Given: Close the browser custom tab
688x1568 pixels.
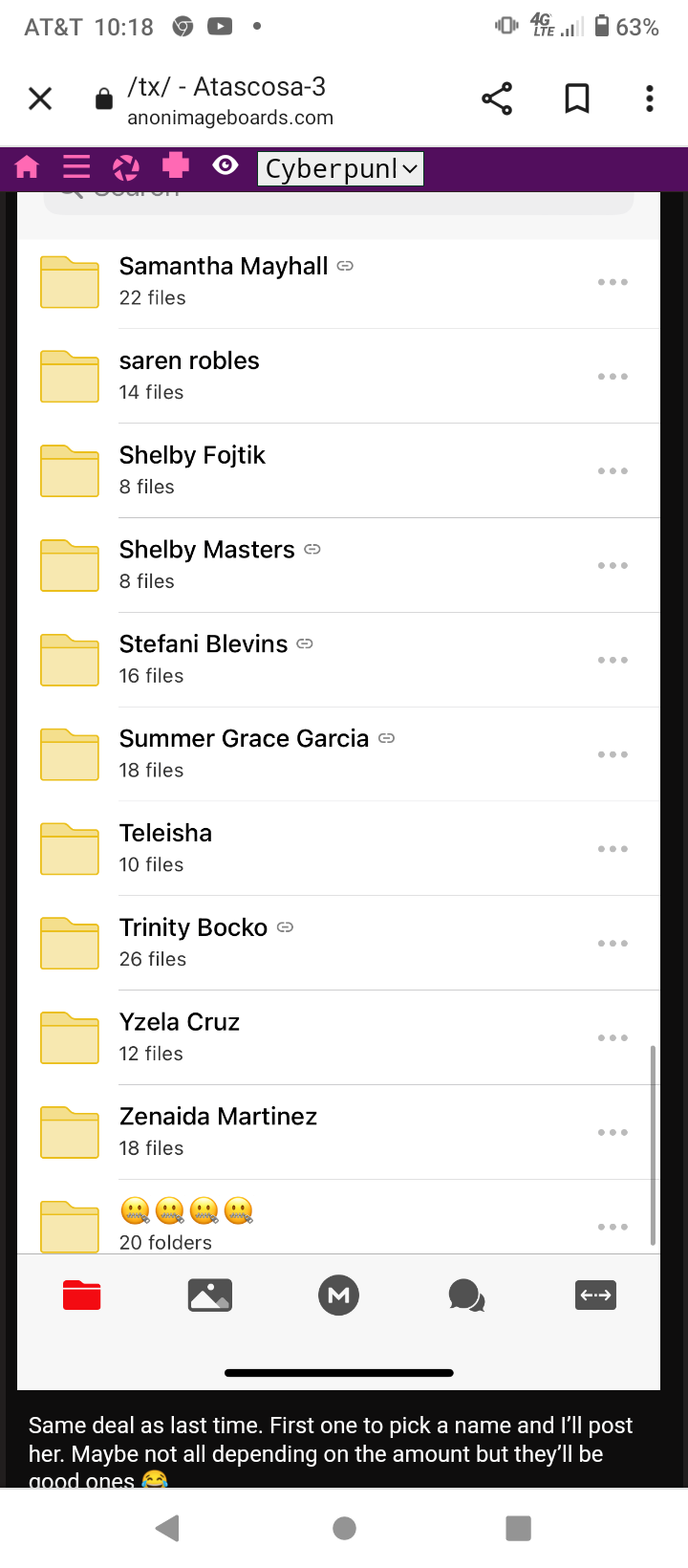Looking at the screenshot, I should click(40, 98).
